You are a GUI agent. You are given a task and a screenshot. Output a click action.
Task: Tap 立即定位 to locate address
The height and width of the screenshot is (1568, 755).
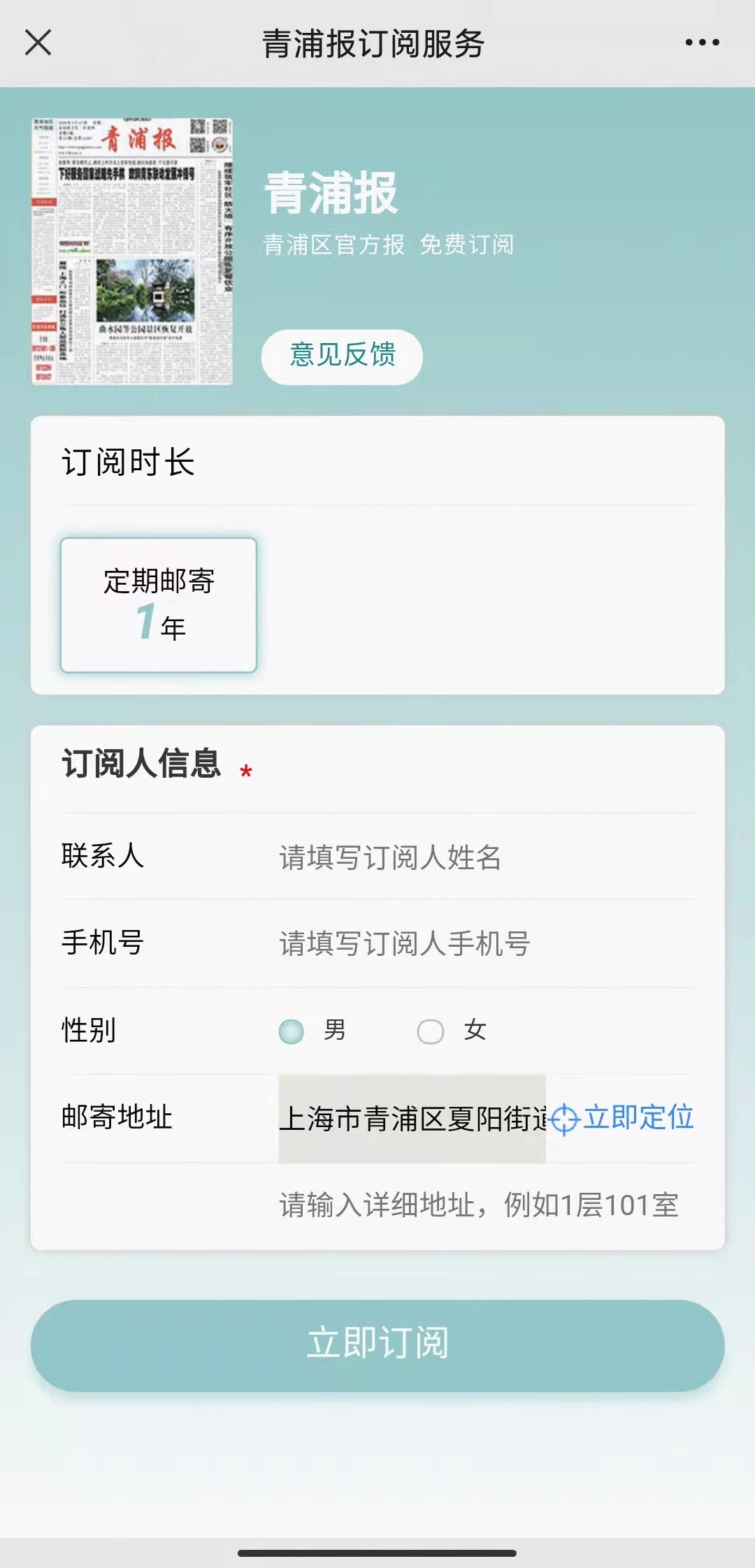(624, 1118)
